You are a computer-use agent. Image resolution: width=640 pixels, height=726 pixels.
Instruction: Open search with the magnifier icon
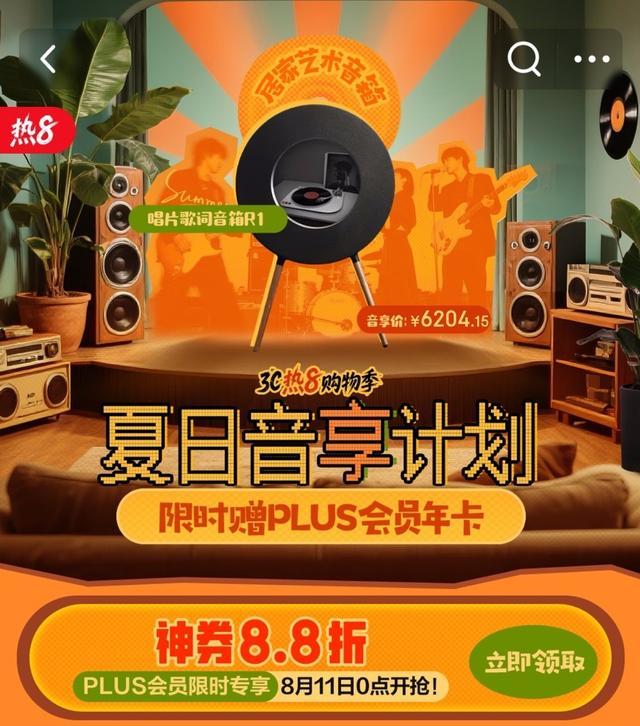pyautogui.click(x=524, y=60)
